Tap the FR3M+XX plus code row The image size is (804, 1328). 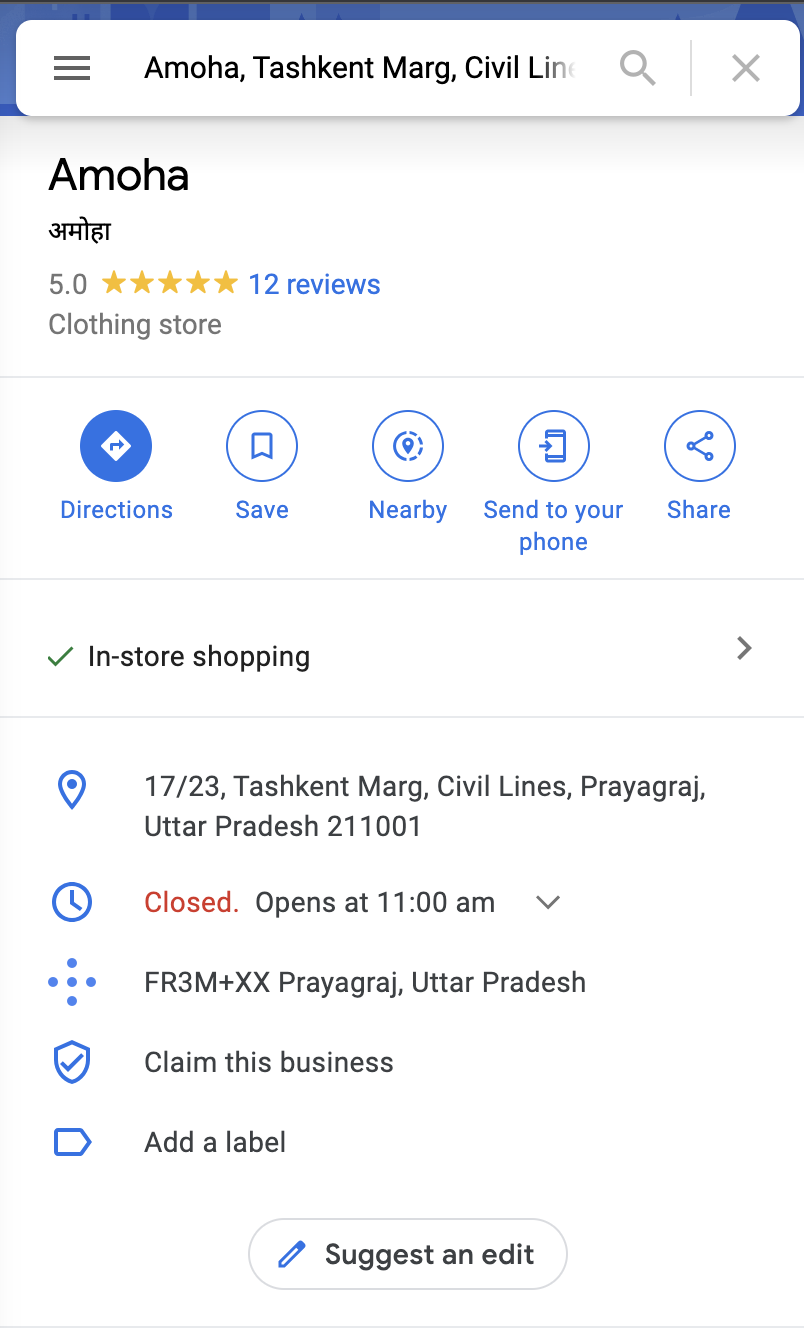click(365, 982)
